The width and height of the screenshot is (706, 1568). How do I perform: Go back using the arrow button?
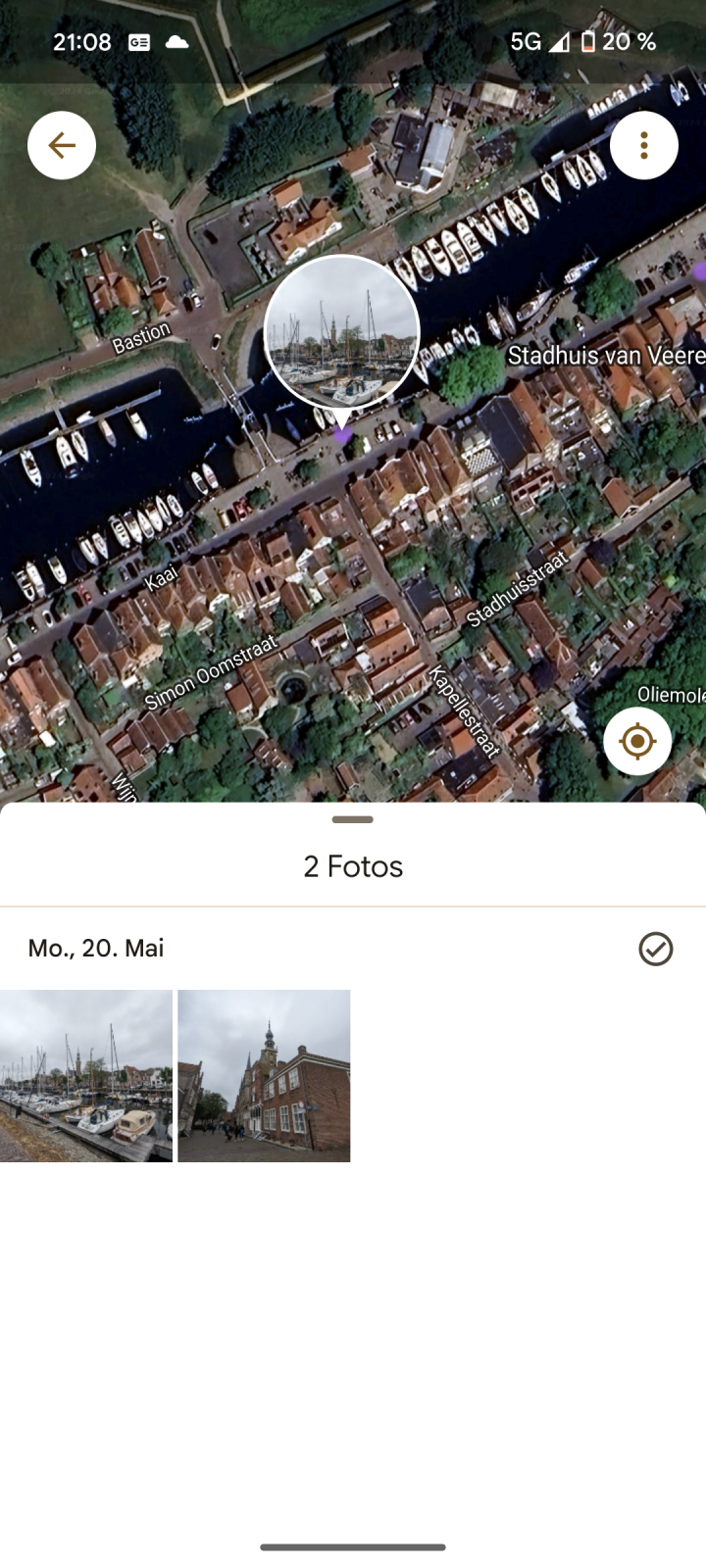62,146
